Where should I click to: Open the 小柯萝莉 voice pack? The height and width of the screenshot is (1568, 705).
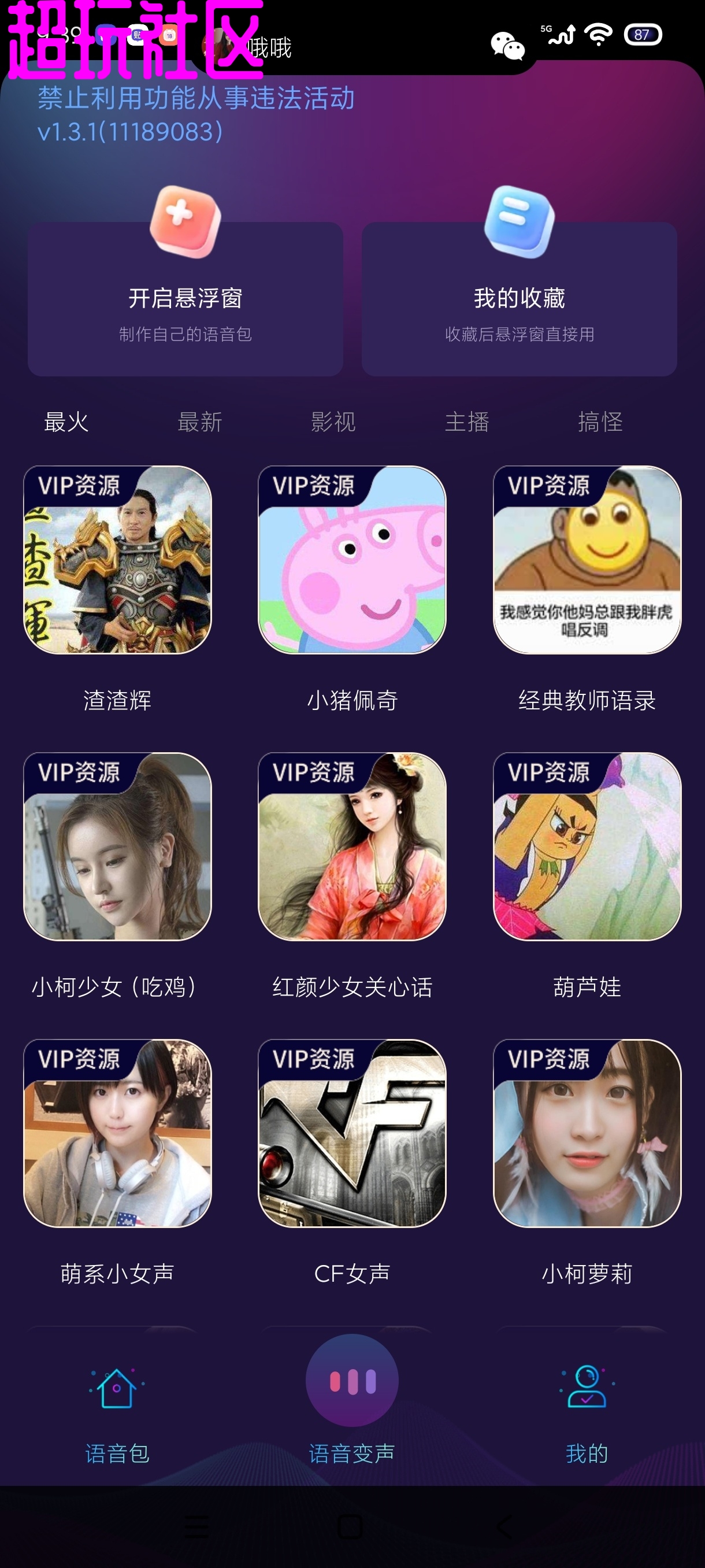[587, 1133]
